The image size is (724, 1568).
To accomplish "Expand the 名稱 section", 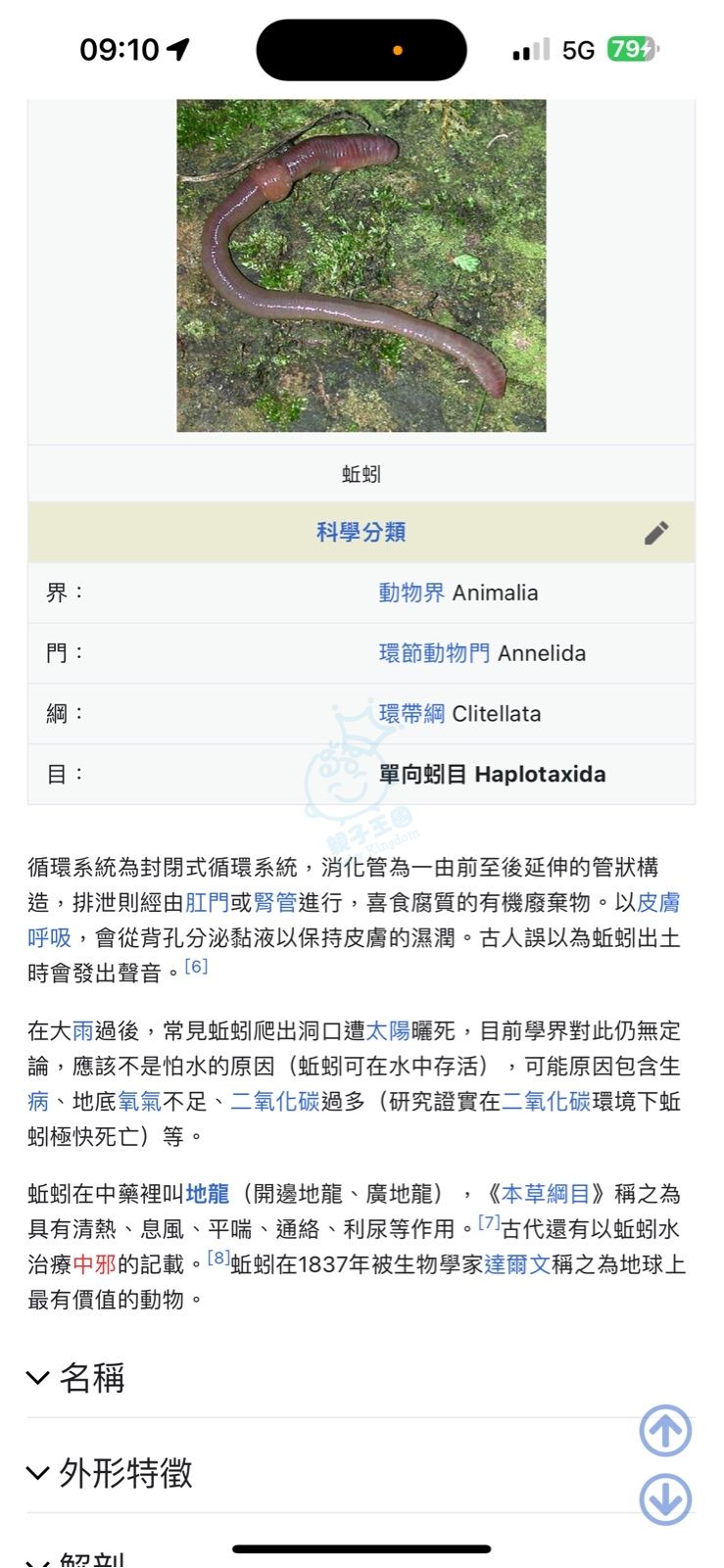I will point(91,1378).
